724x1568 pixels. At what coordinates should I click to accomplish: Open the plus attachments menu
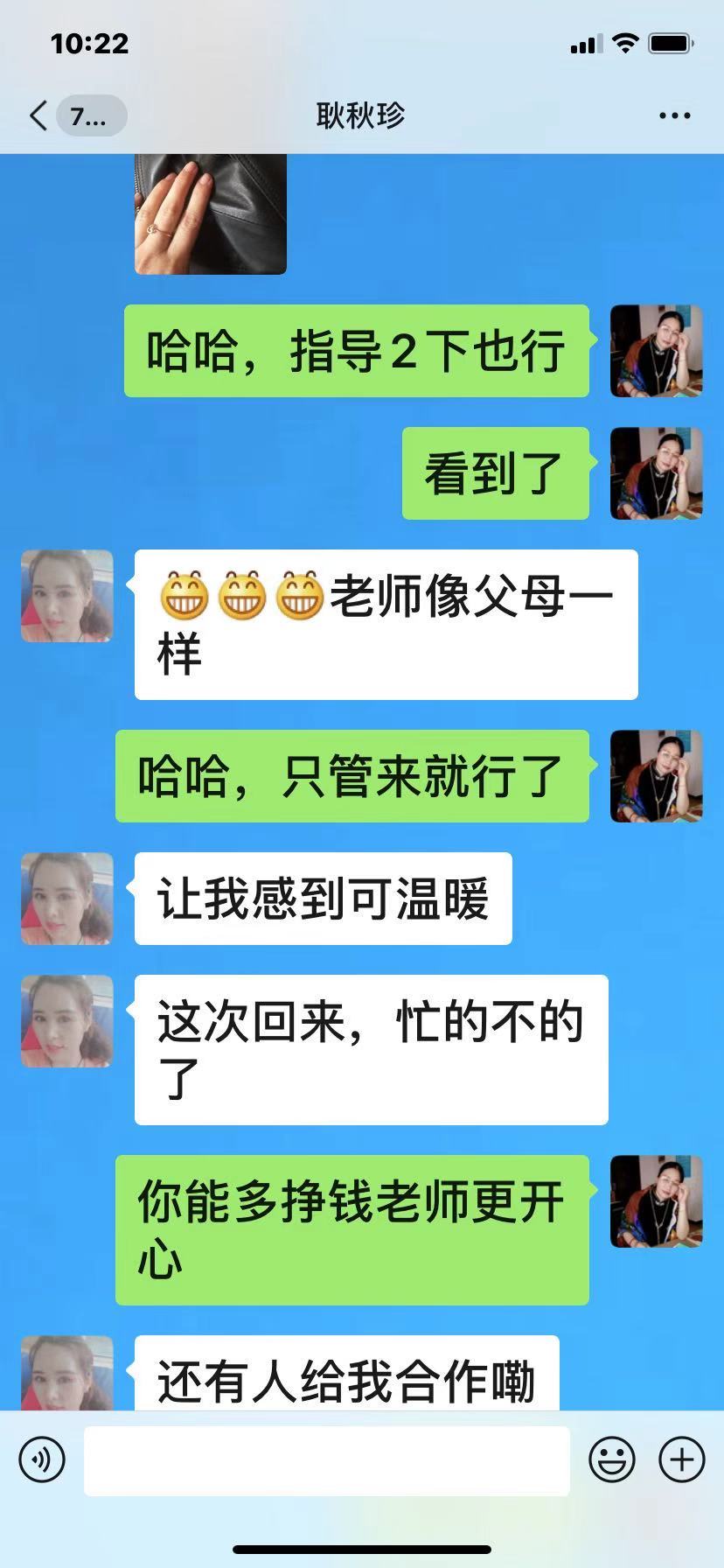[682, 1459]
